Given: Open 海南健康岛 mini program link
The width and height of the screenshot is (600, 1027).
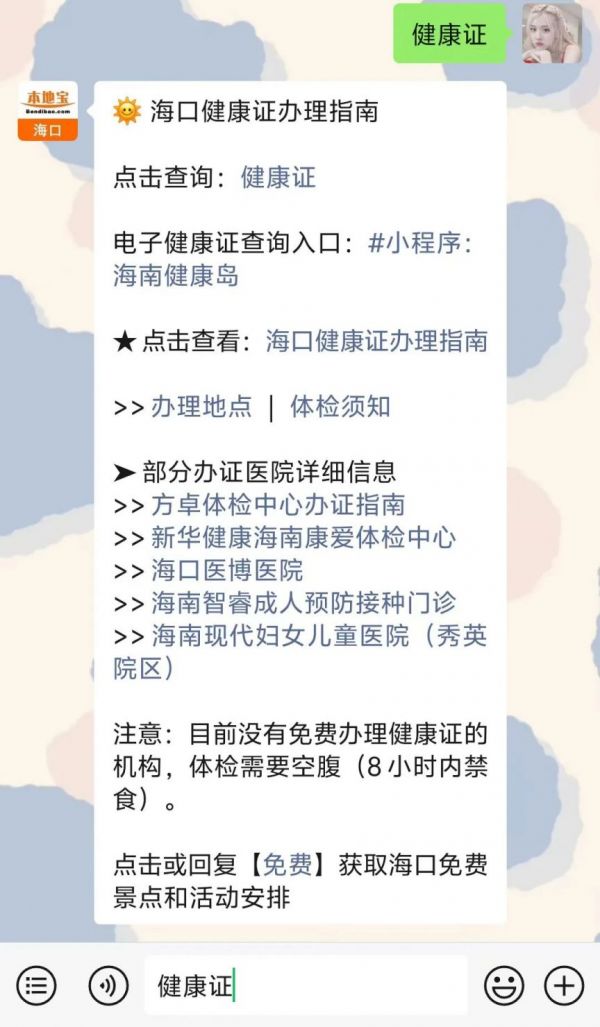Looking at the screenshot, I should point(175,276).
